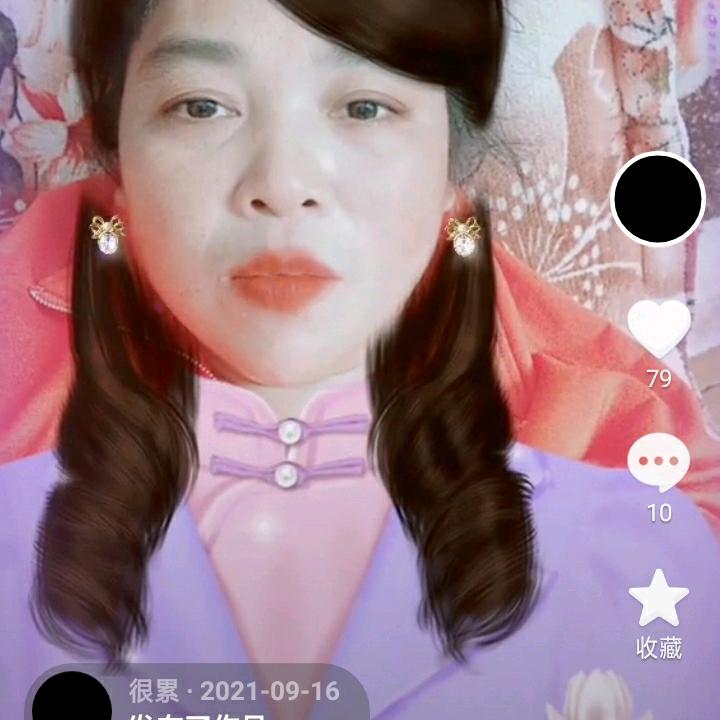Save video with the 收藏 star

tap(658, 598)
